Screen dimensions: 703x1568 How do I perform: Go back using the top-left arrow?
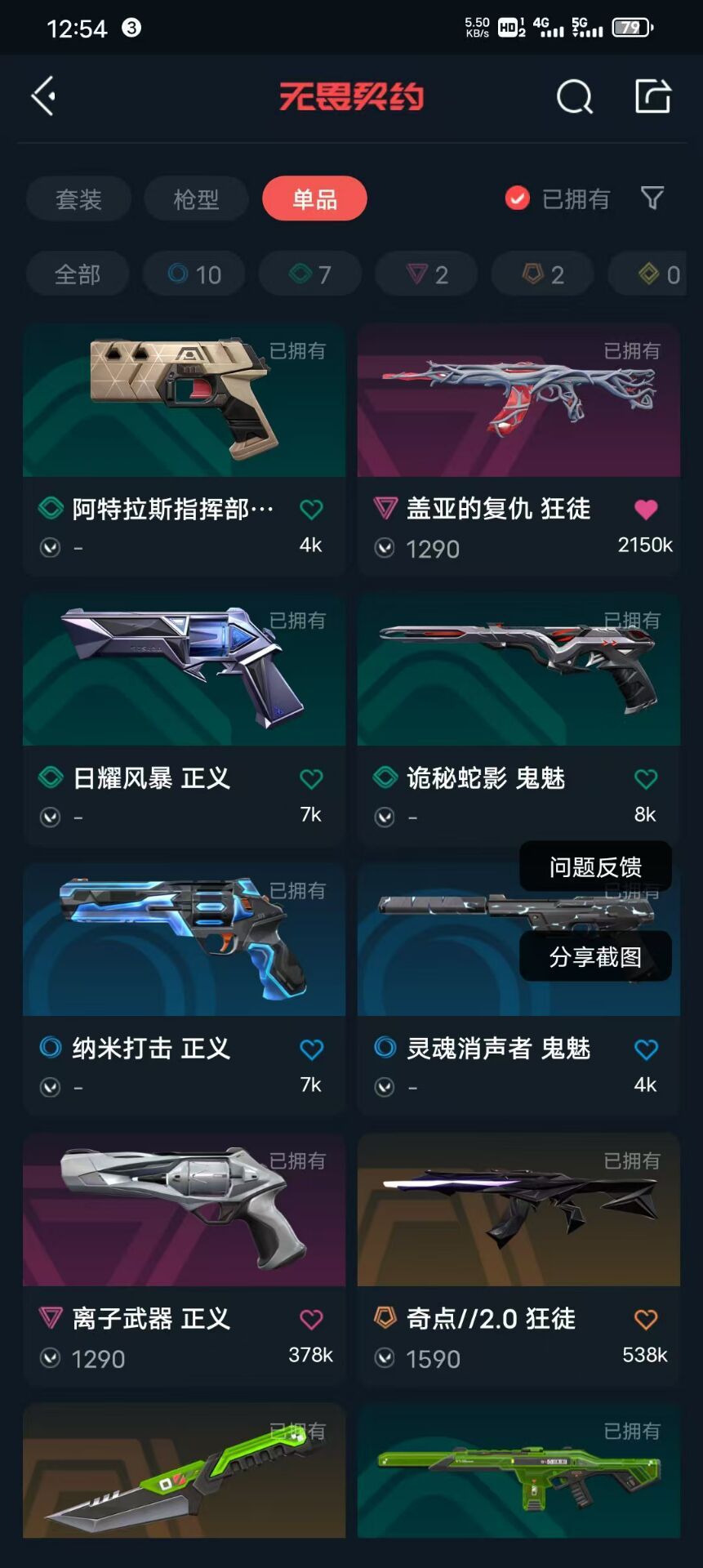point(44,96)
